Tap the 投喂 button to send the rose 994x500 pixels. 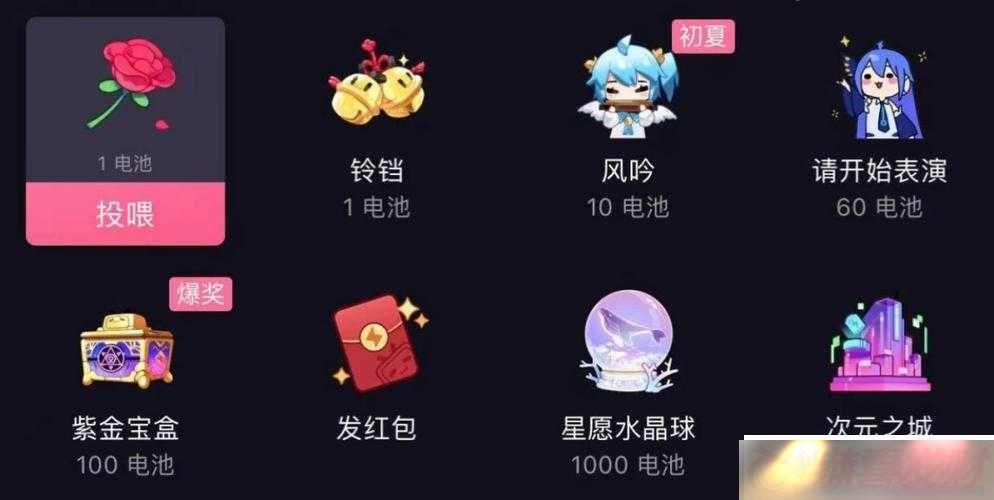(125, 214)
